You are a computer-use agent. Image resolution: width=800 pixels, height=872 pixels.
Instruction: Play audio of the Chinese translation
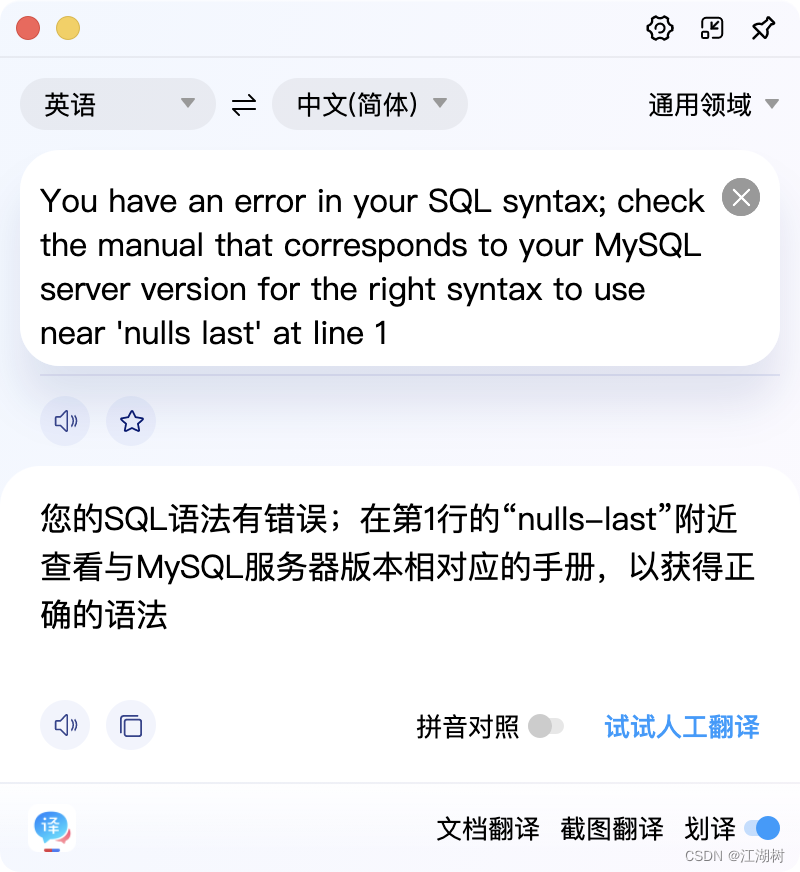point(65,725)
